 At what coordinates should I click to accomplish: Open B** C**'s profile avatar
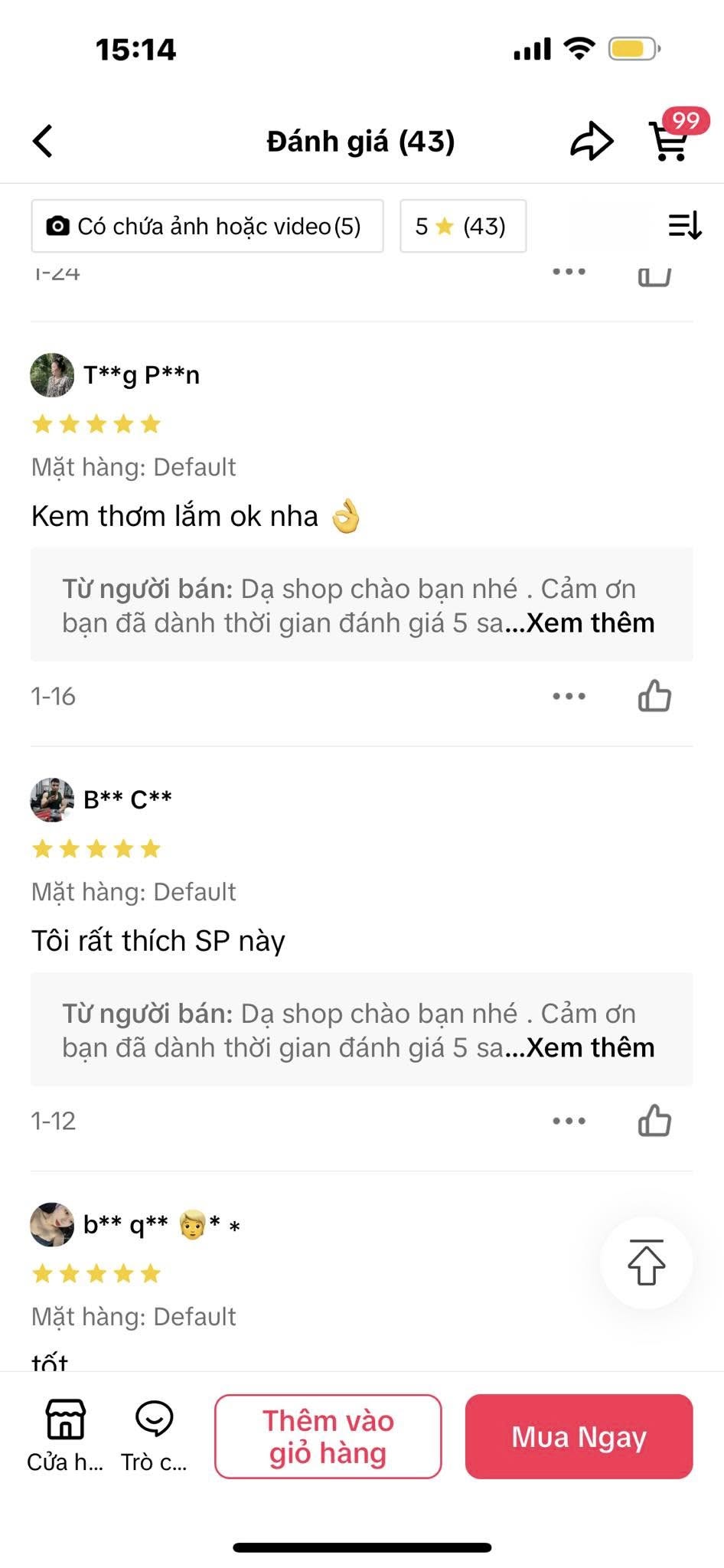click(52, 800)
